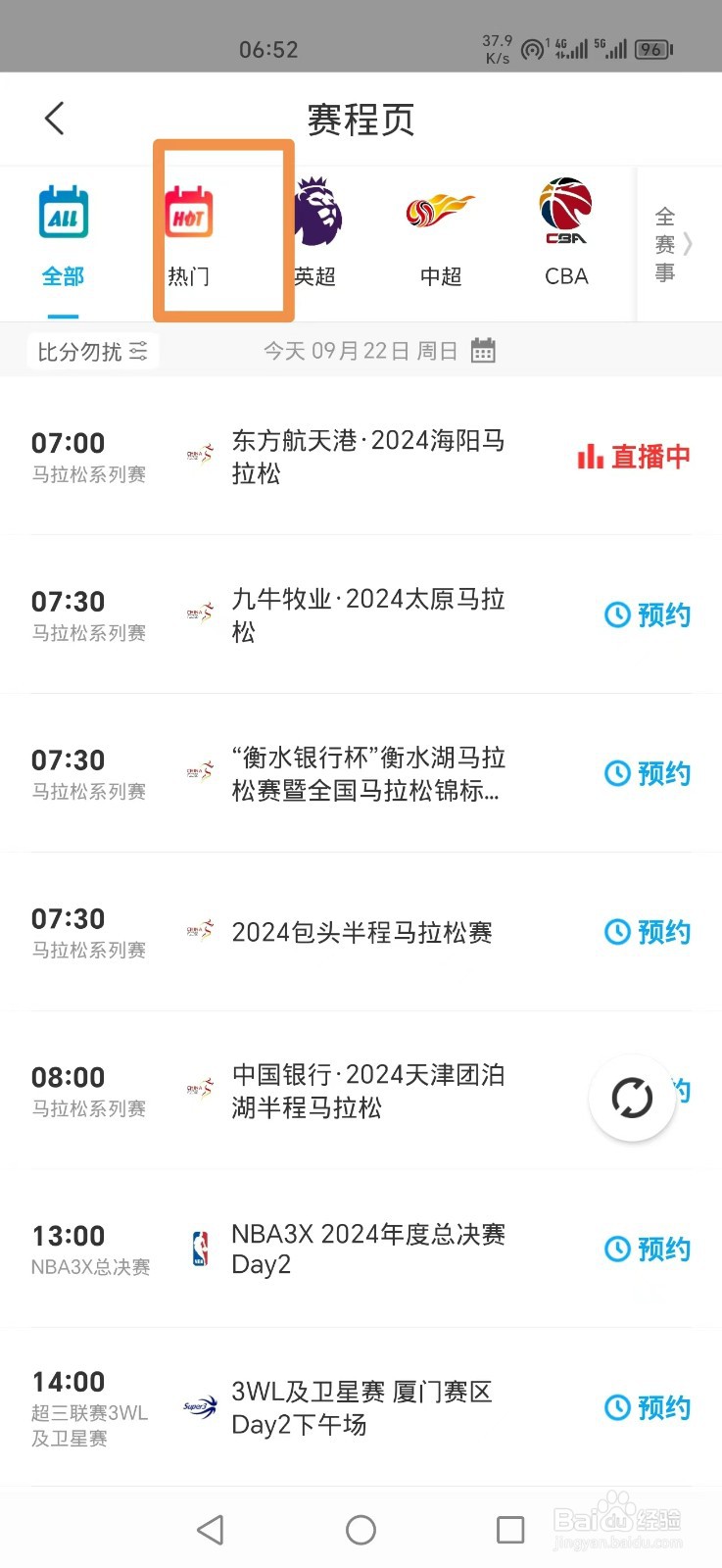This screenshot has width=722, height=1568.
Task: Expand 全赛事 list
Action: (x=673, y=244)
